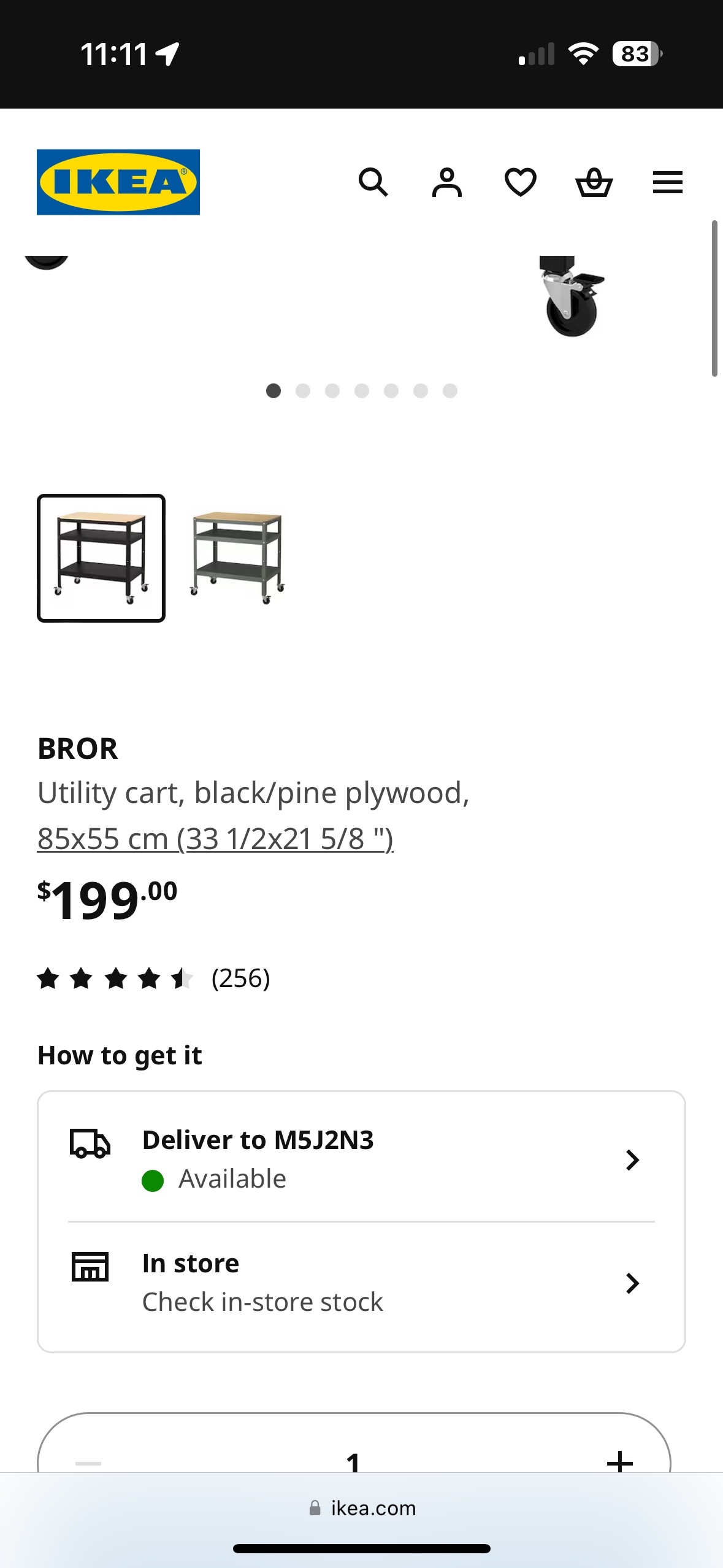Tap the ikea.com address bar
The width and height of the screenshot is (723, 1568).
pyautogui.click(x=362, y=1508)
